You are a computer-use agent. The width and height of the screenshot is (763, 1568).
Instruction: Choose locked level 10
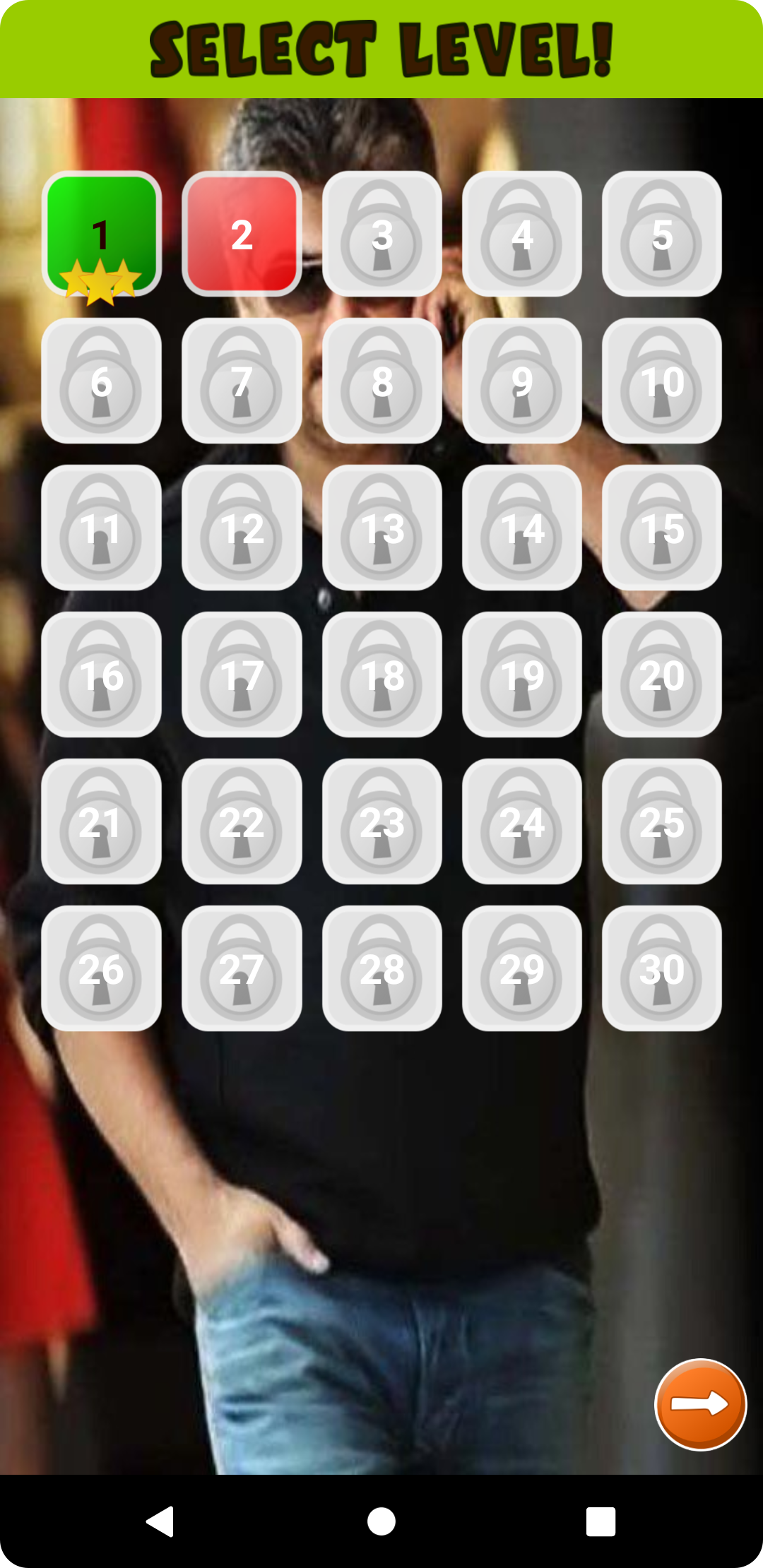coord(662,381)
